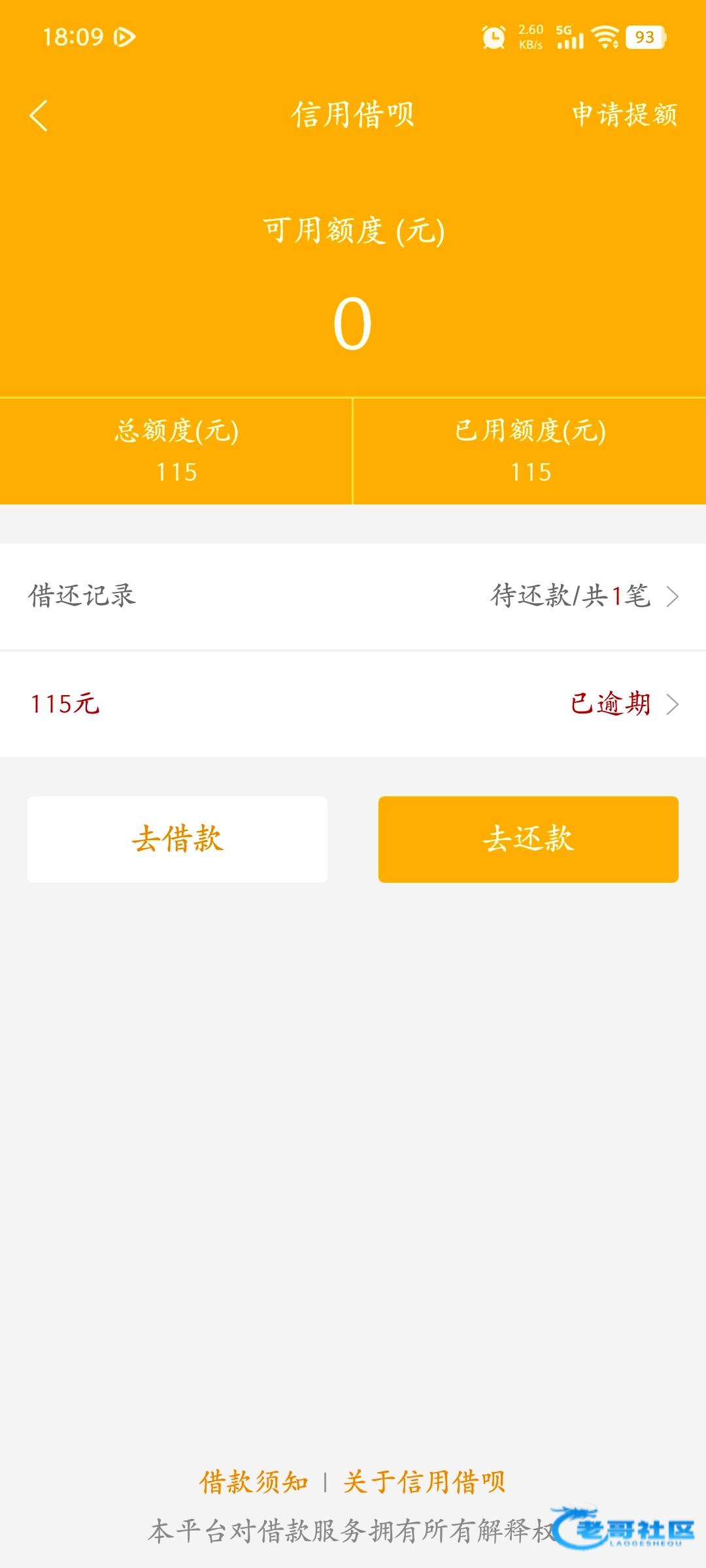Open the 借还记录 row
Viewport: 706px width, 1568px height.
[x=353, y=596]
